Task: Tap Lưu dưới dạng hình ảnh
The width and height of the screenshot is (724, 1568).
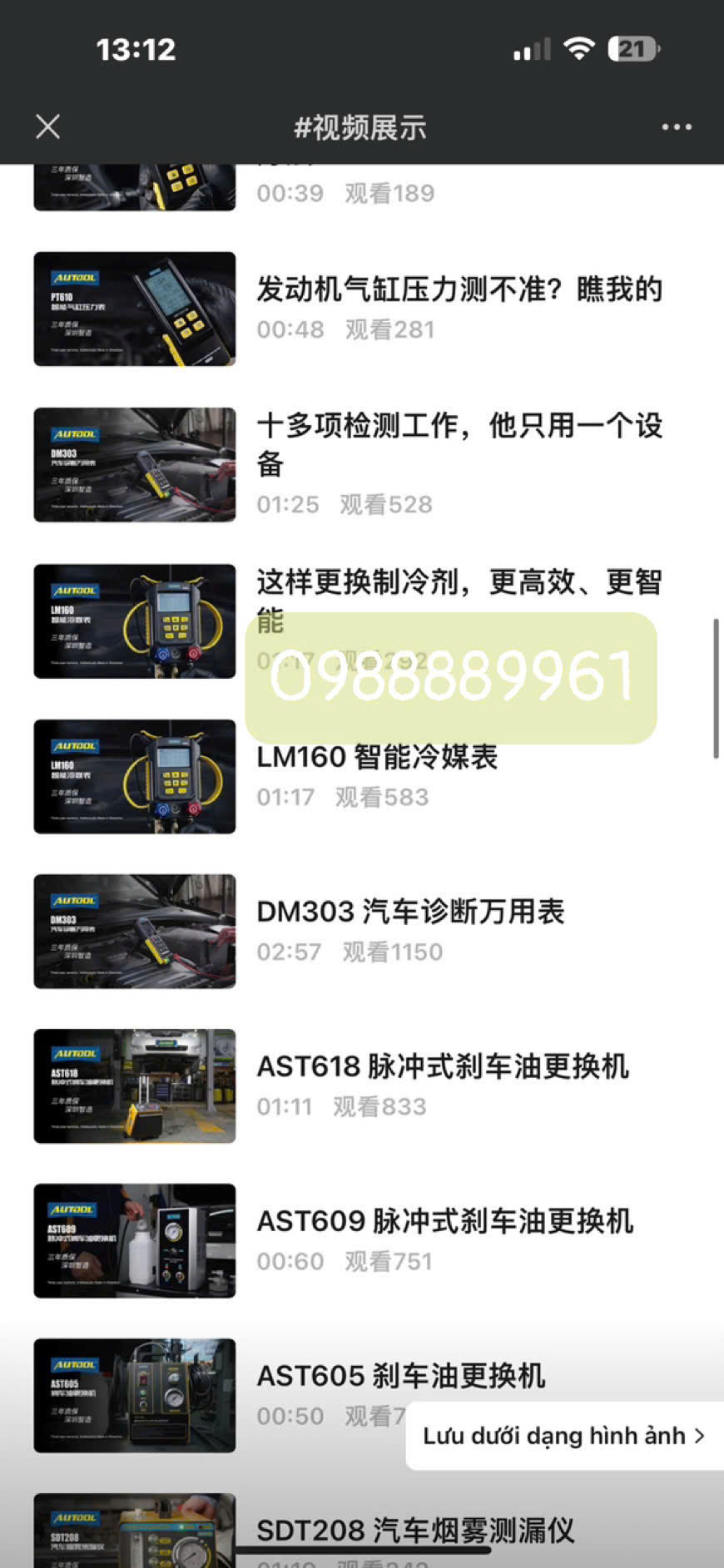Action: coord(563,1437)
